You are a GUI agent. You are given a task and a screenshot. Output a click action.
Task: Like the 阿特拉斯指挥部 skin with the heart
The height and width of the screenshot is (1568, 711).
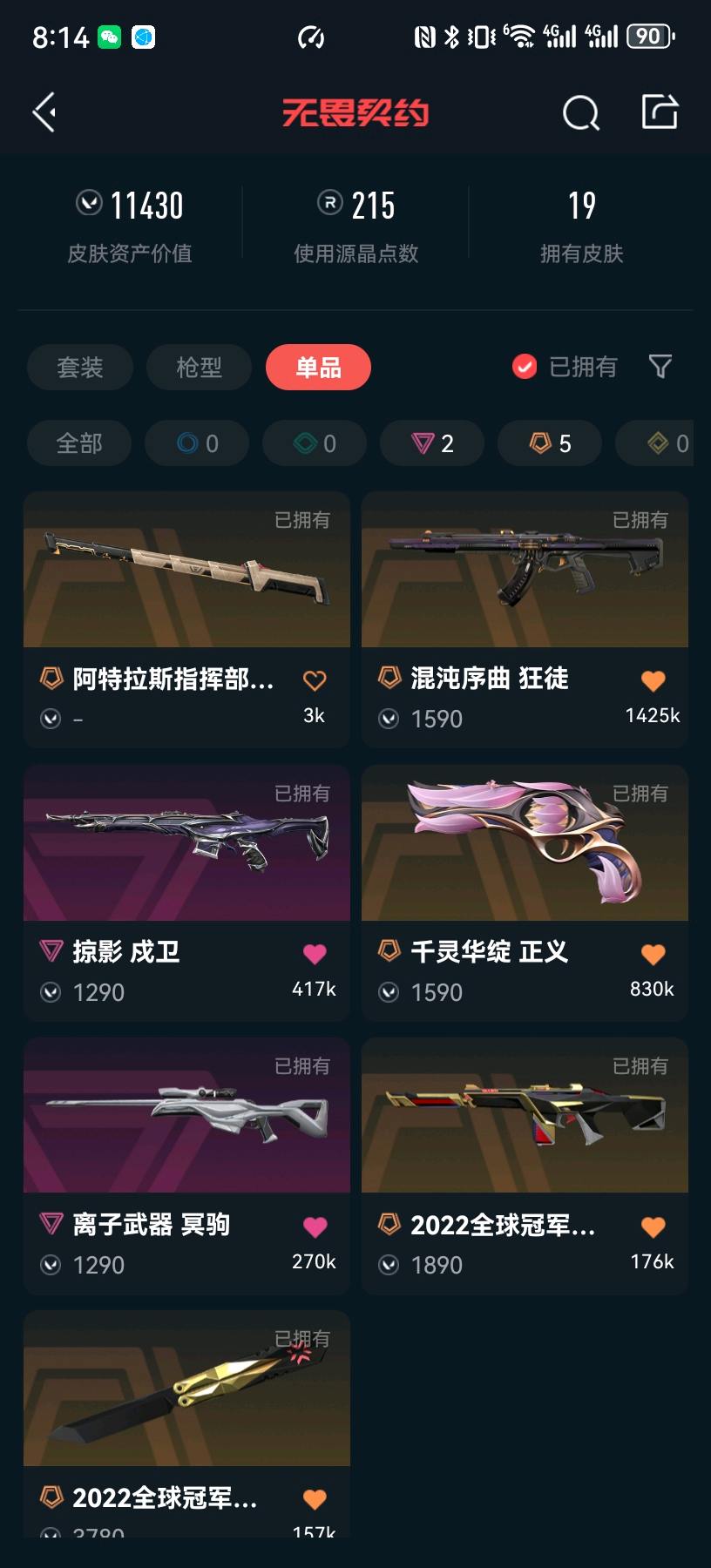[x=315, y=680]
